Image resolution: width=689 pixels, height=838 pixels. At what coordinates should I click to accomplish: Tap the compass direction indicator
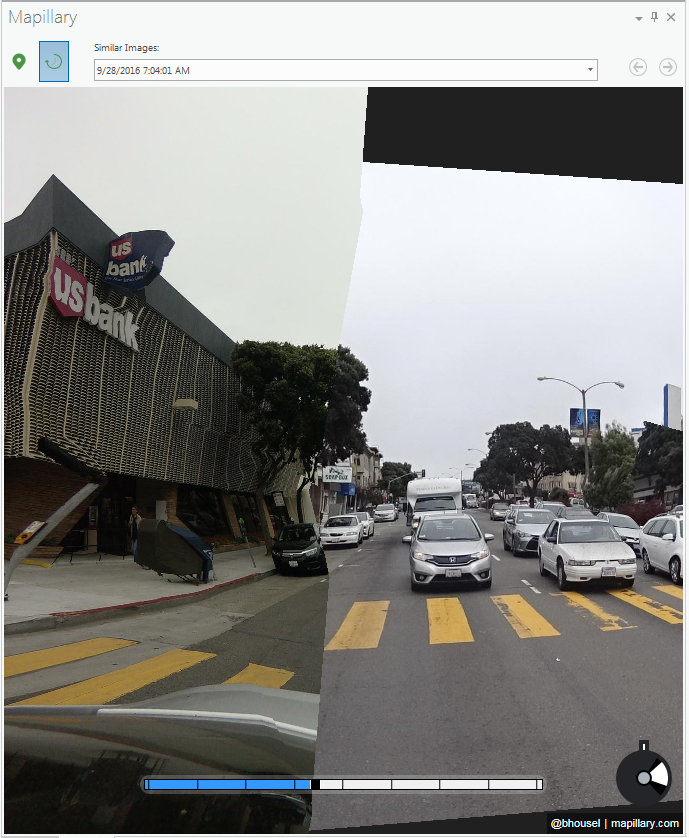point(644,777)
